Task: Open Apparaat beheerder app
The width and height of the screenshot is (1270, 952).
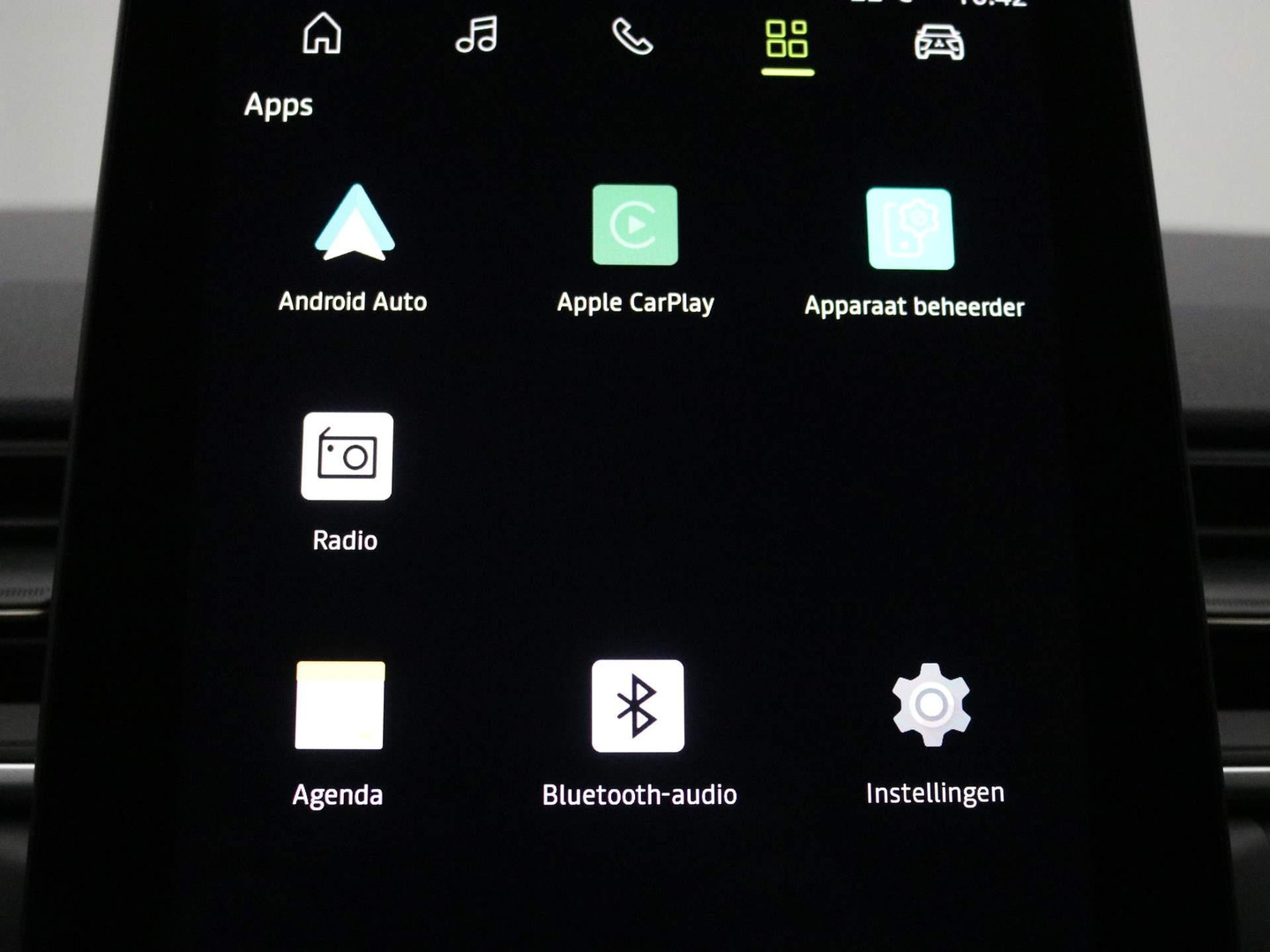Action: pos(910,229)
